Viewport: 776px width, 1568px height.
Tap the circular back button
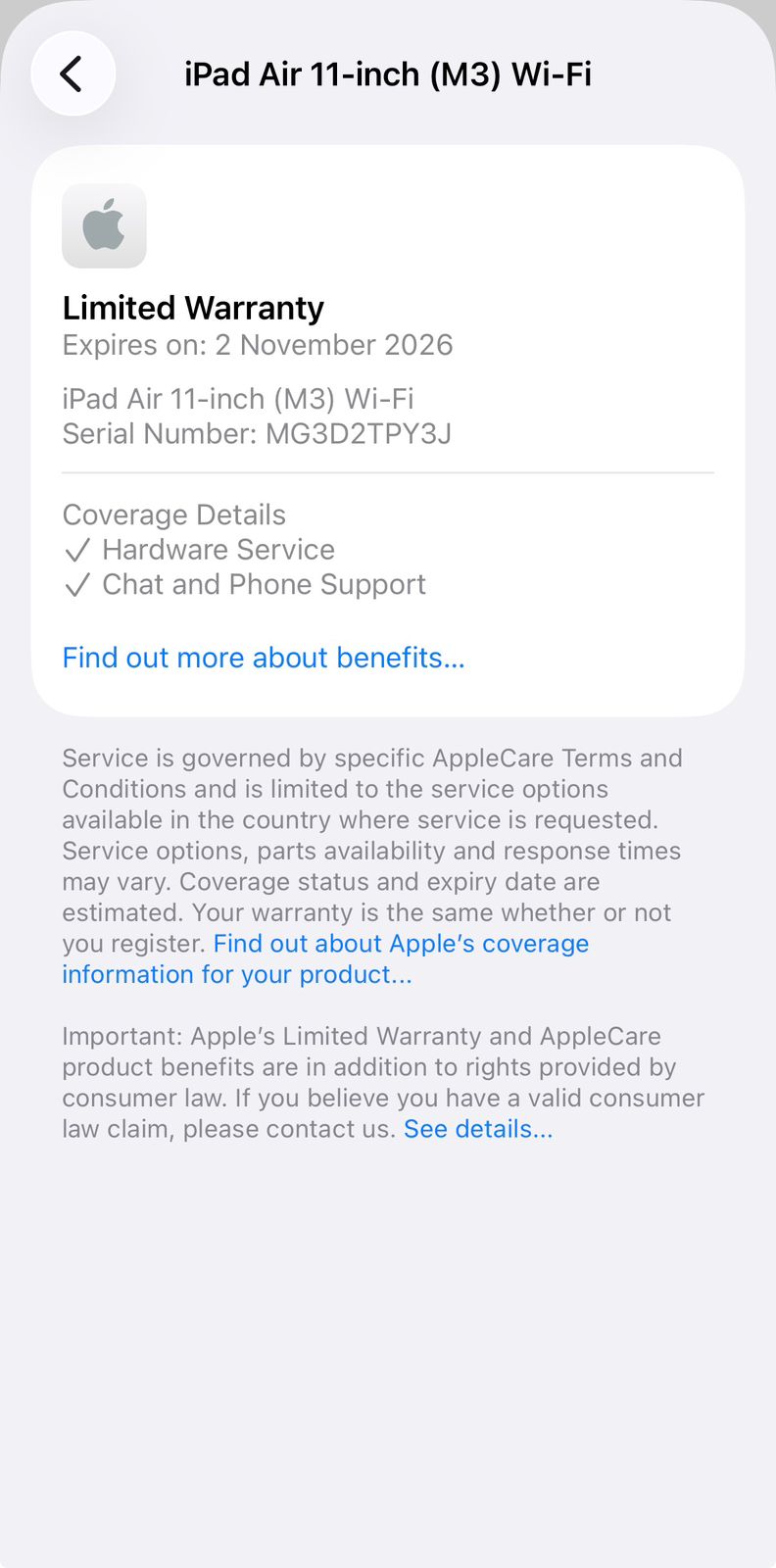tap(73, 73)
